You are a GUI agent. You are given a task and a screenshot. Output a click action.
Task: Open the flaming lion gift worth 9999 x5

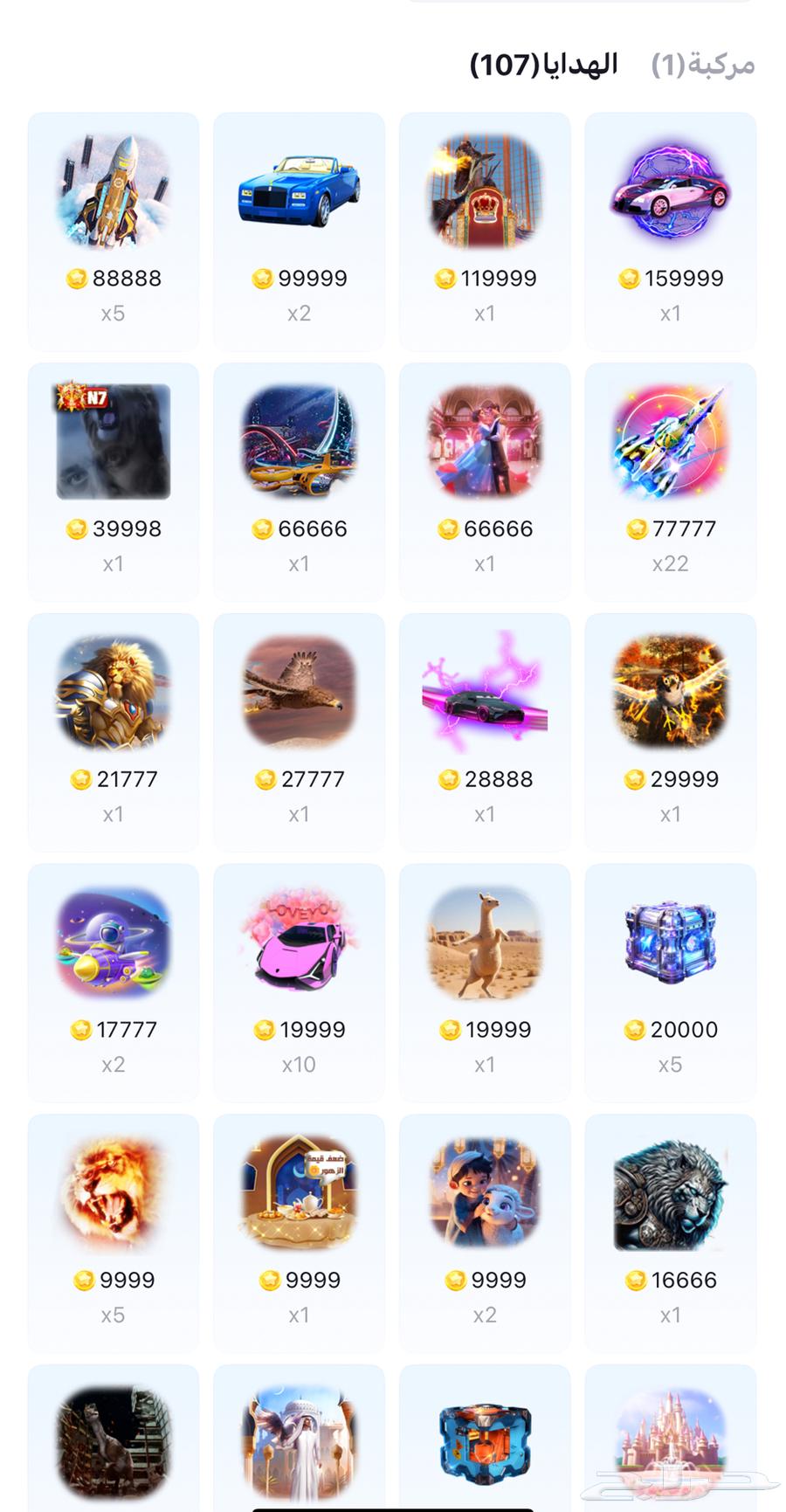pyautogui.click(x=114, y=1232)
